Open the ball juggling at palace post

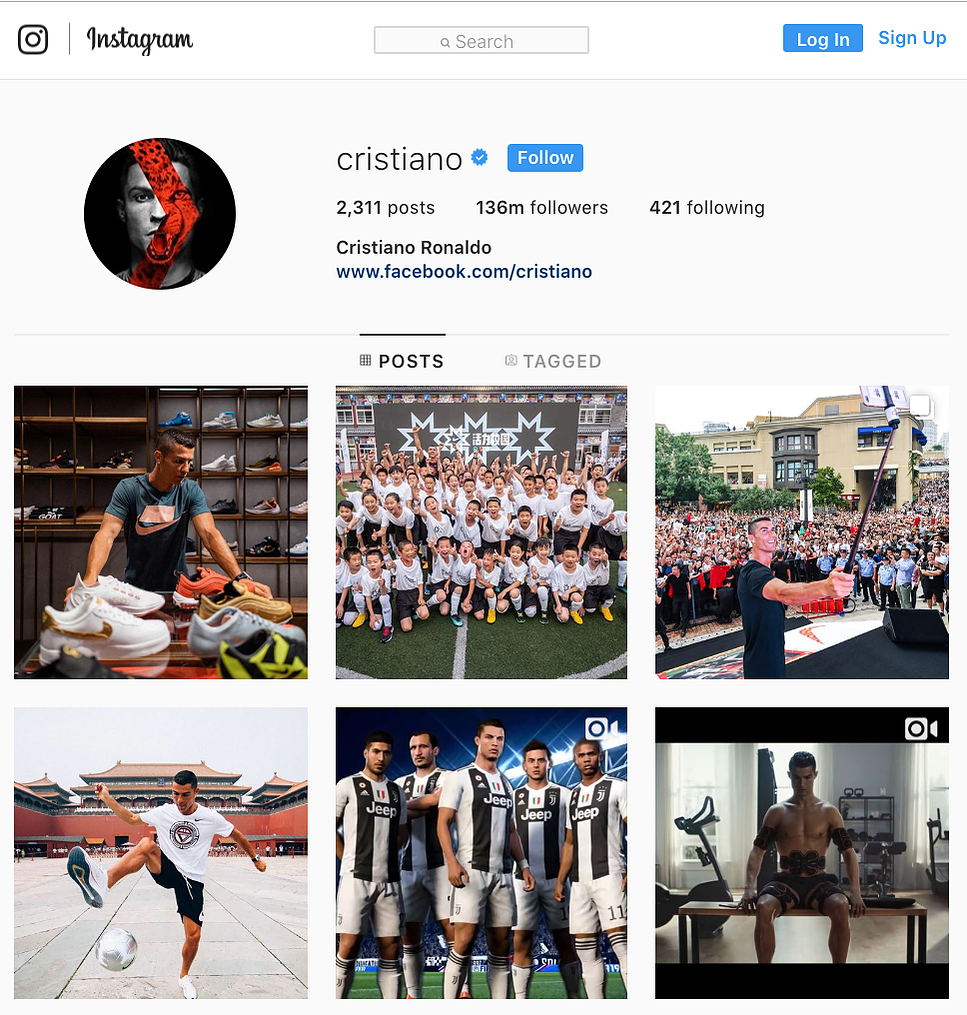click(161, 853)
